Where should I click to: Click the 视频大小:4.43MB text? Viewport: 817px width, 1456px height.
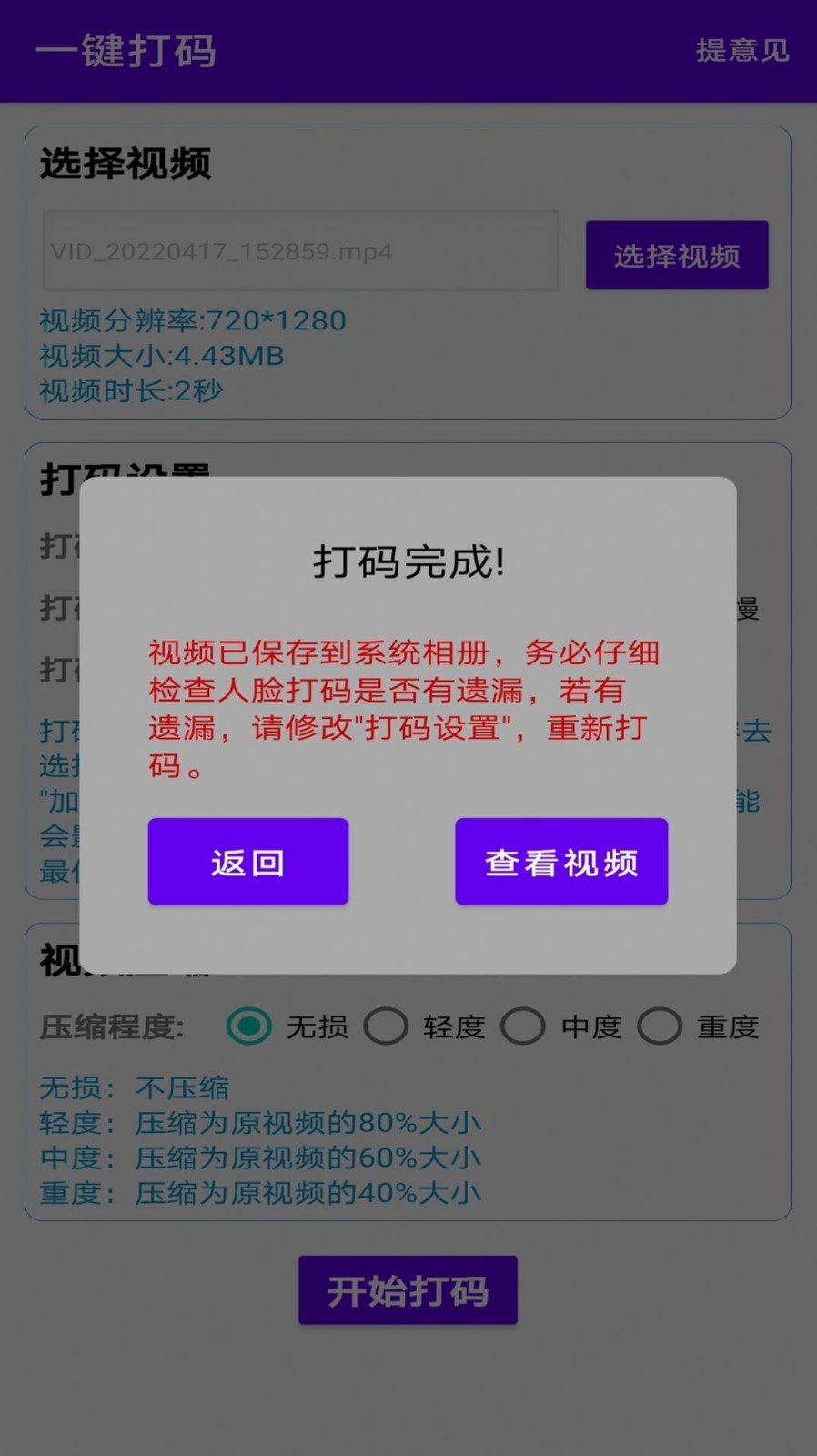point(160,355)
